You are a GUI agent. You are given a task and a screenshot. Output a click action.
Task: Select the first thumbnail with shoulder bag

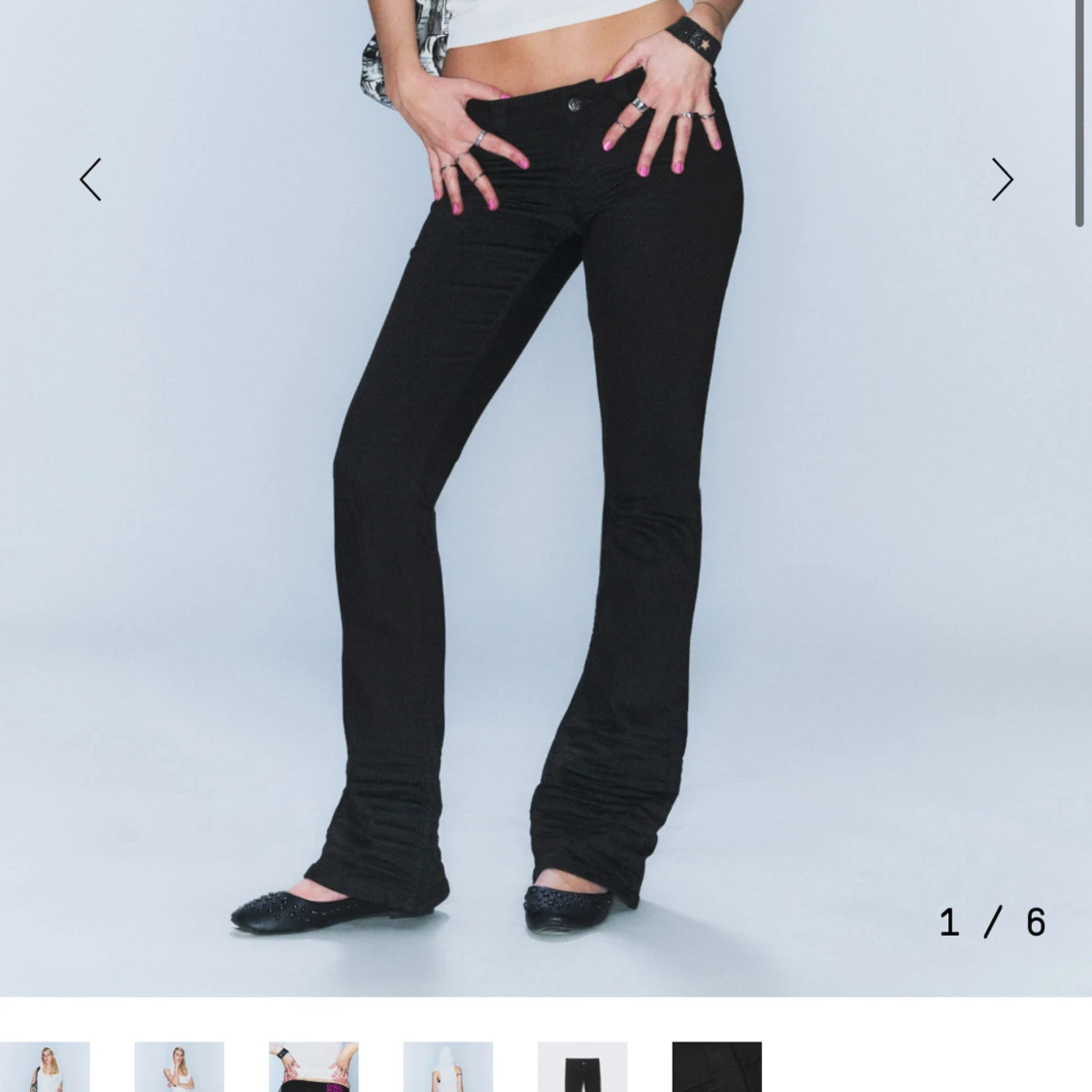point(45,1067)
